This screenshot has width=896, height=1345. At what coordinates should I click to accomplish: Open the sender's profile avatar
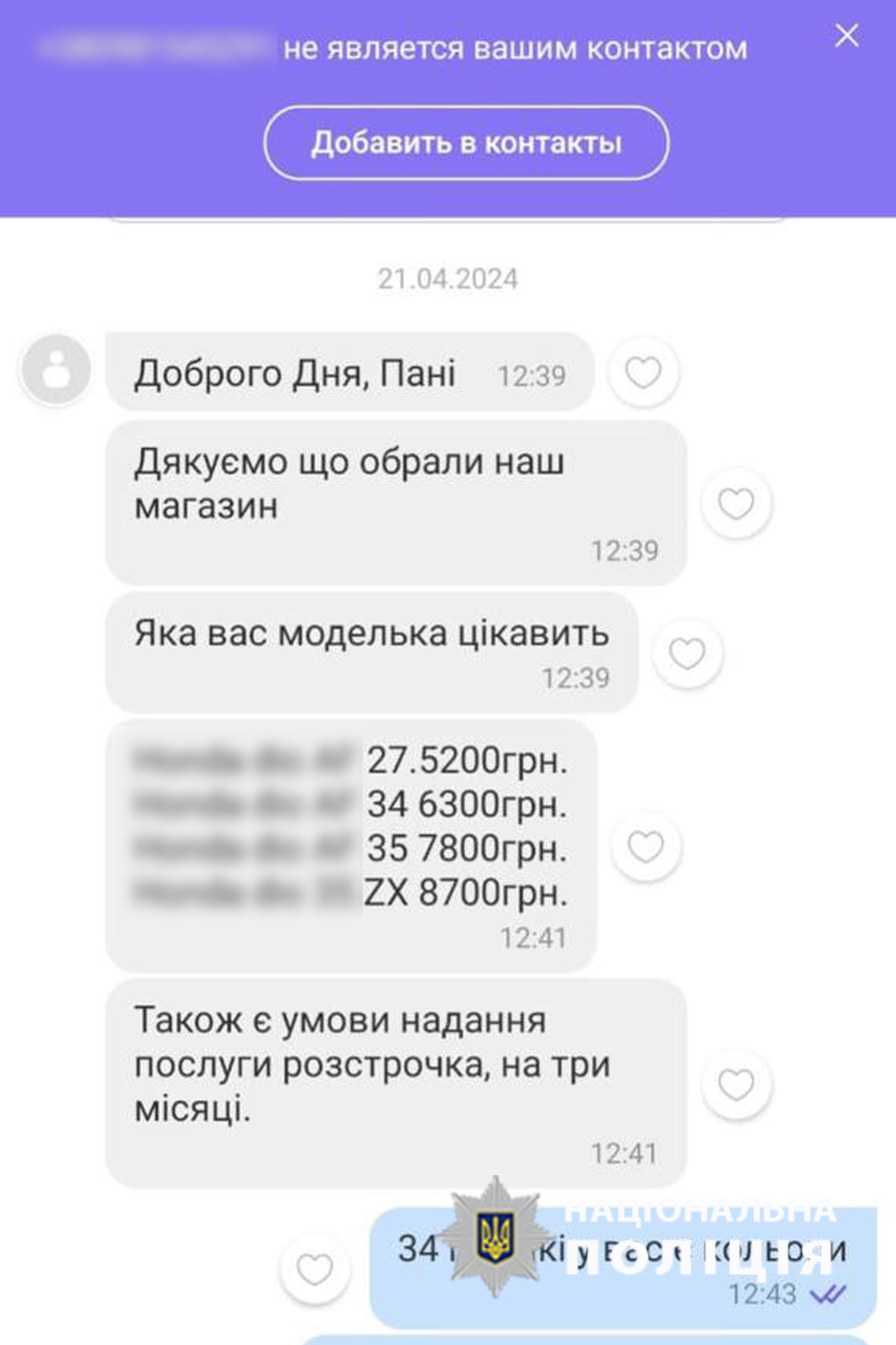(x=56, y=370)
